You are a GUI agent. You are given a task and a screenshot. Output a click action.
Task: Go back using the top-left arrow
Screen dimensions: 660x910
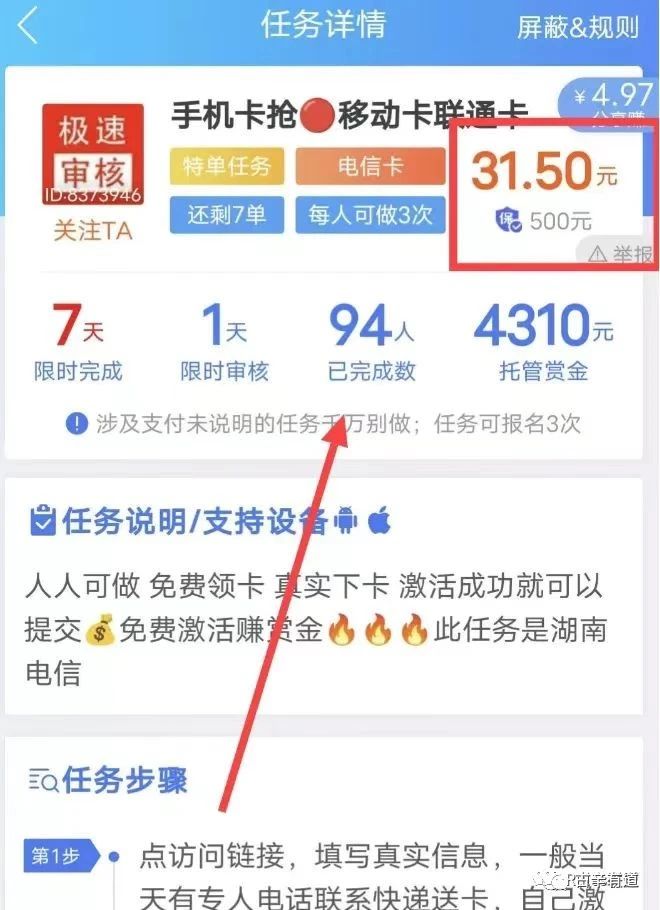click(28, 27)
